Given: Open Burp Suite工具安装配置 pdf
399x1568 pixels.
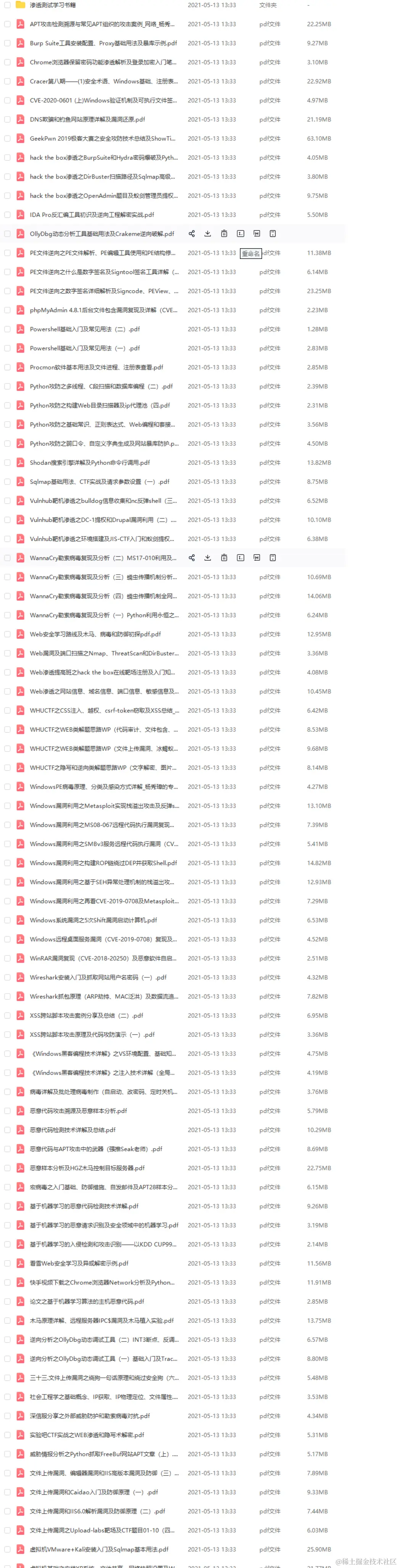Looking at the screenshot, I should 103,43.
